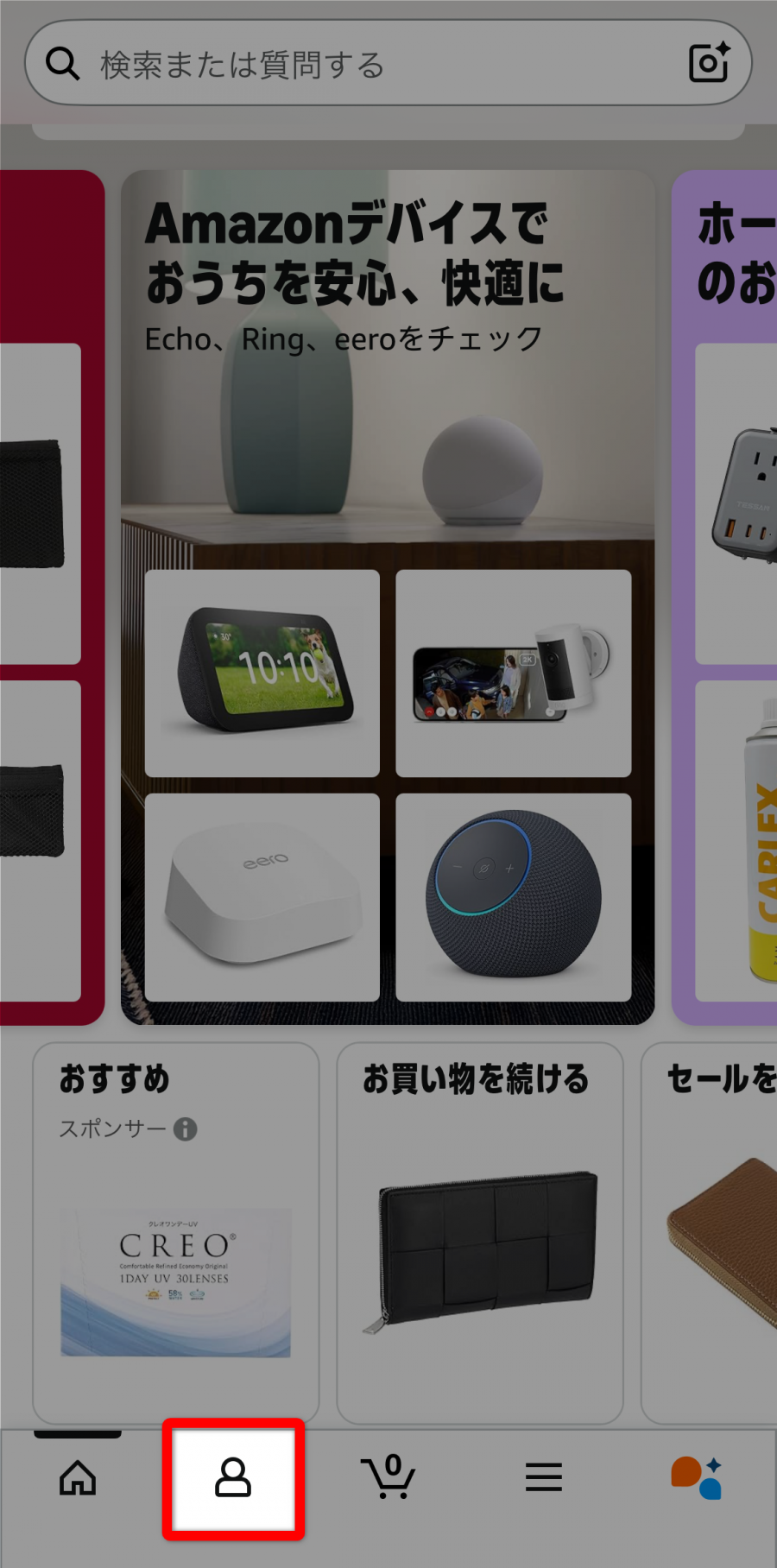Open the eero router tile
The height and width of the screenshot is (1568, 777).
click(x=262, y=897)
